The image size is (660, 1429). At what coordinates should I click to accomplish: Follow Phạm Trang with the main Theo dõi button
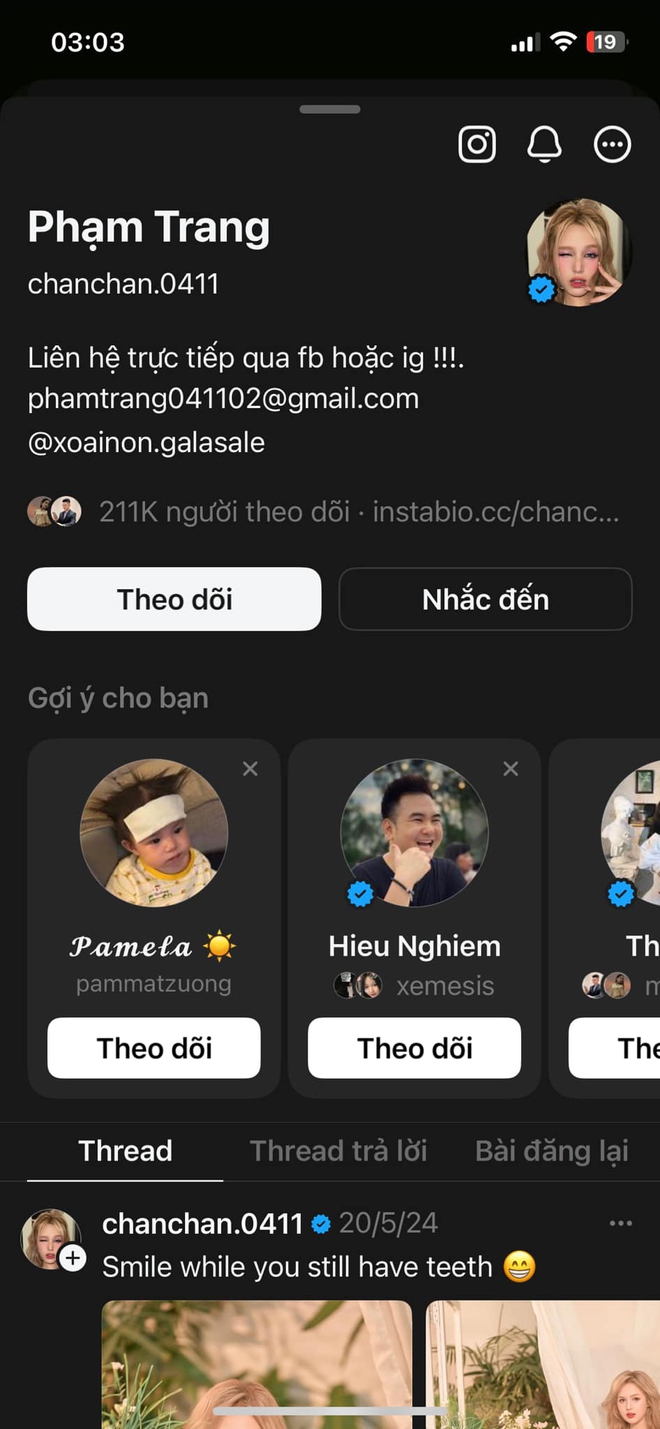pos(174,599)
